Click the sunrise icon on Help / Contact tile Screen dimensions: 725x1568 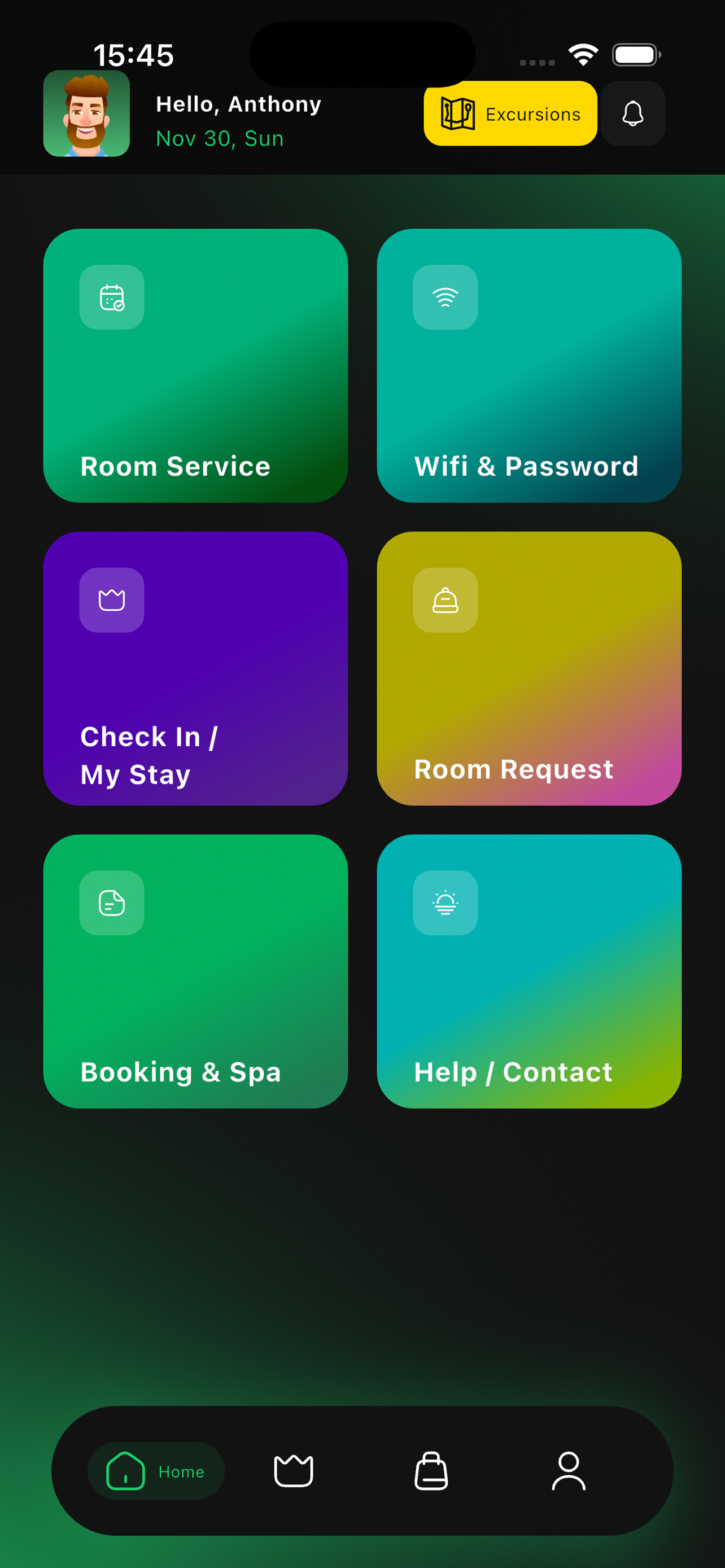coord(445,902)
